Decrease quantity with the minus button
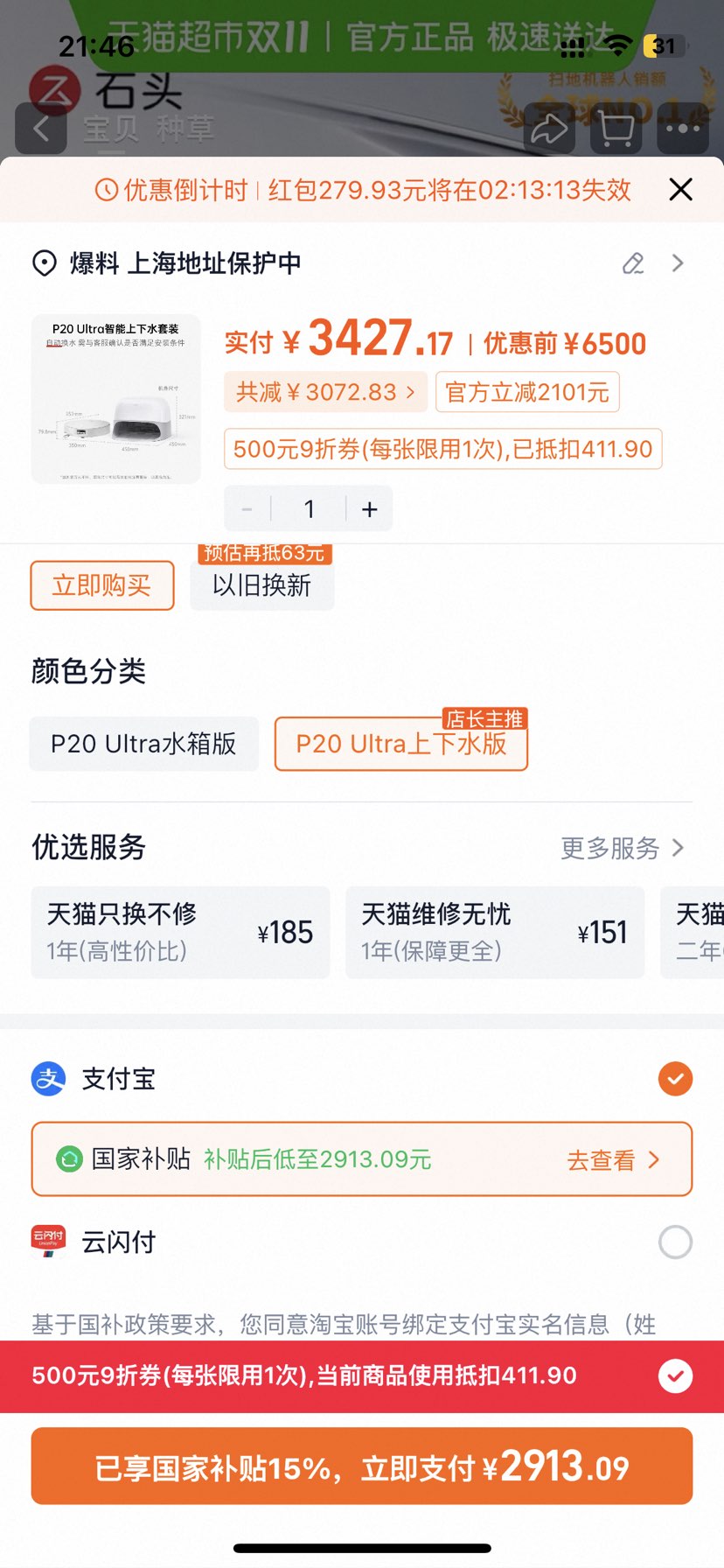Image resolution: width=724 pixels, height=1568 pixels. pos(247,509)
